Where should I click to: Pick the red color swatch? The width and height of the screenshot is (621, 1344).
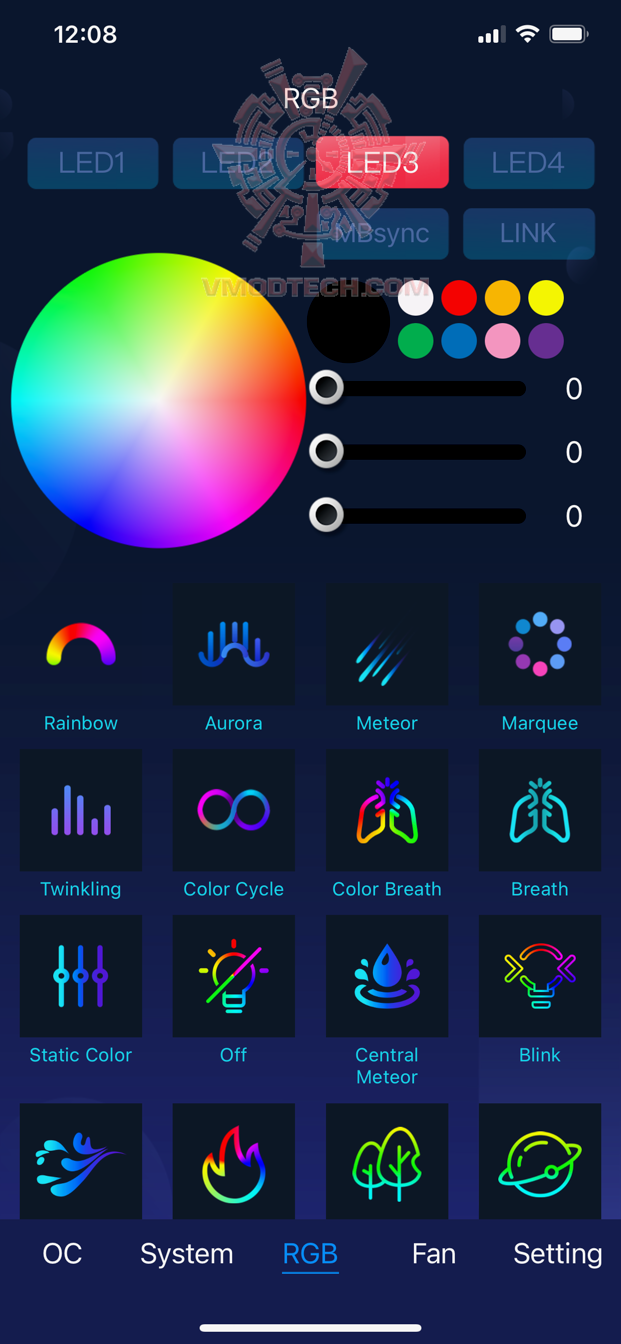tap(459, 298)
